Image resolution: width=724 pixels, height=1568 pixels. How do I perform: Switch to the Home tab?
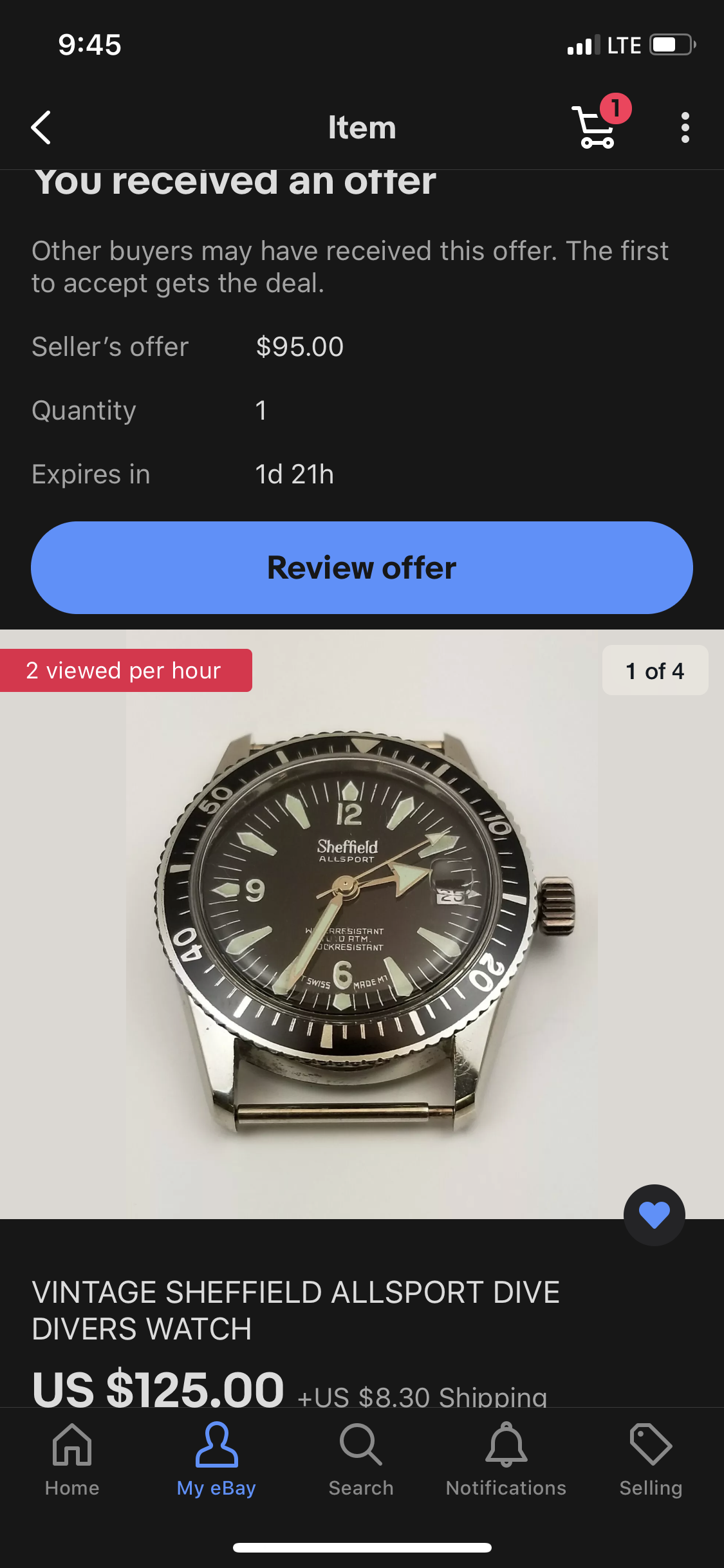coord(72,1460)
